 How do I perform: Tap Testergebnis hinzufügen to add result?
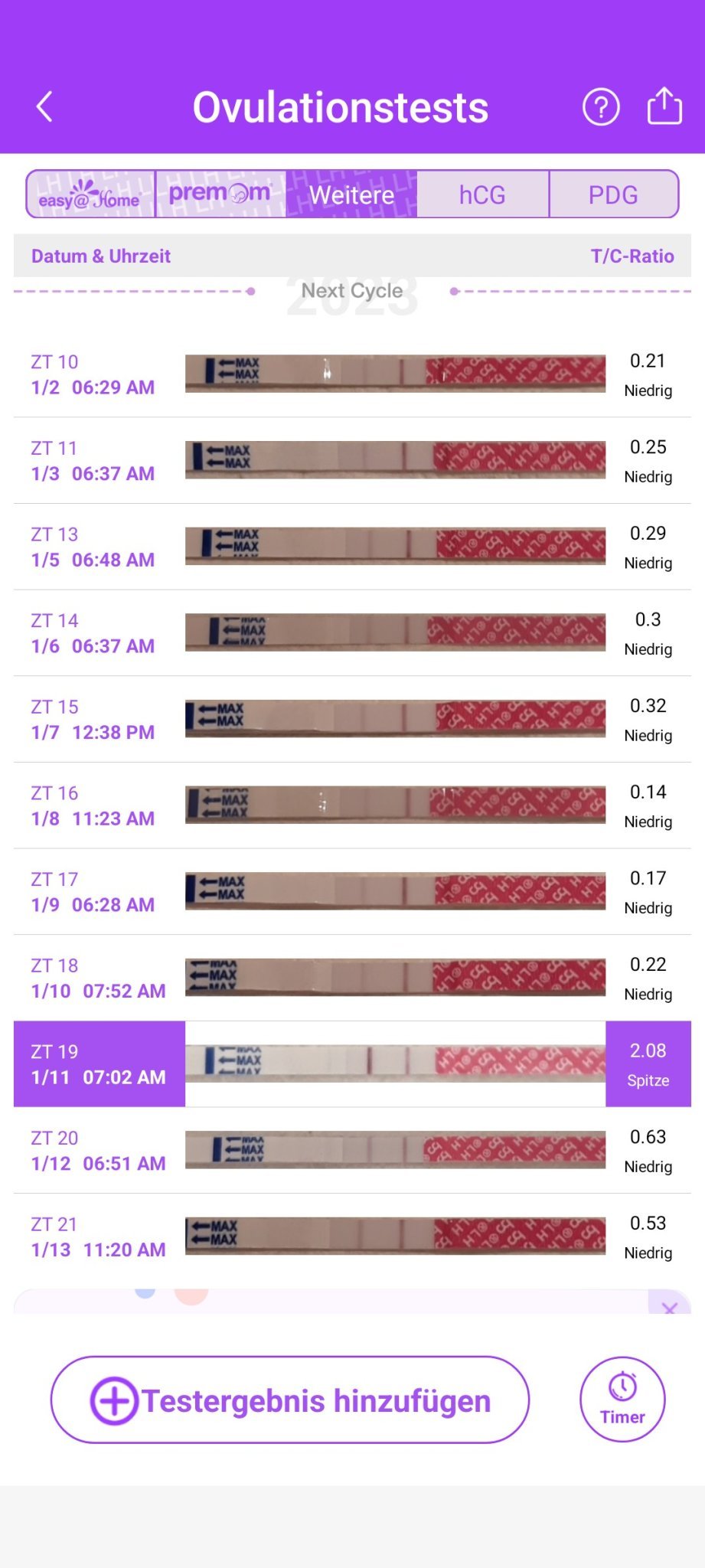tap(289, 1400)
